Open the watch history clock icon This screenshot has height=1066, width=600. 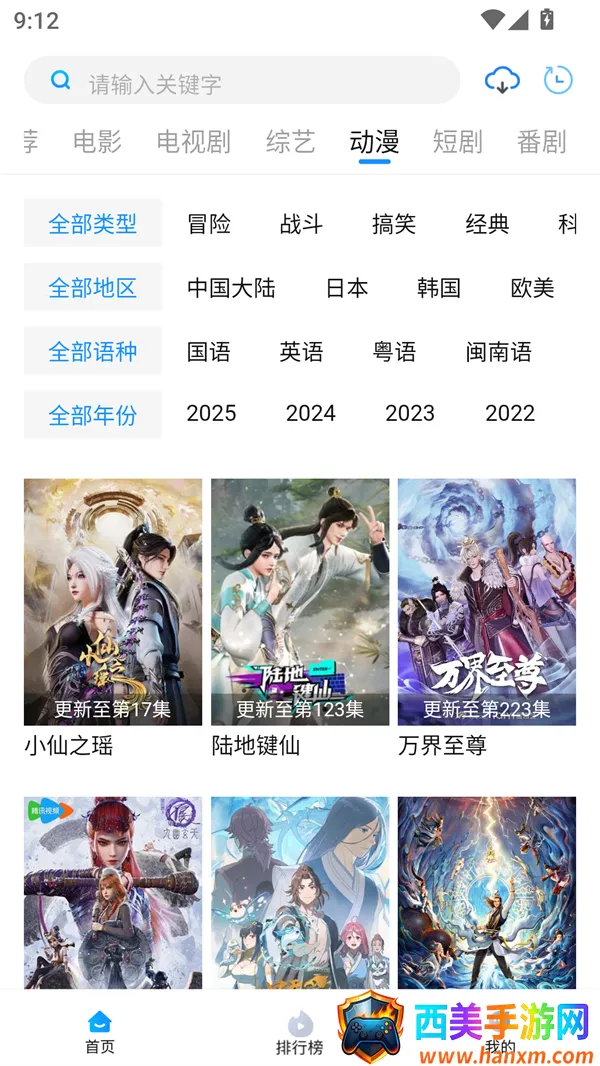558,80
